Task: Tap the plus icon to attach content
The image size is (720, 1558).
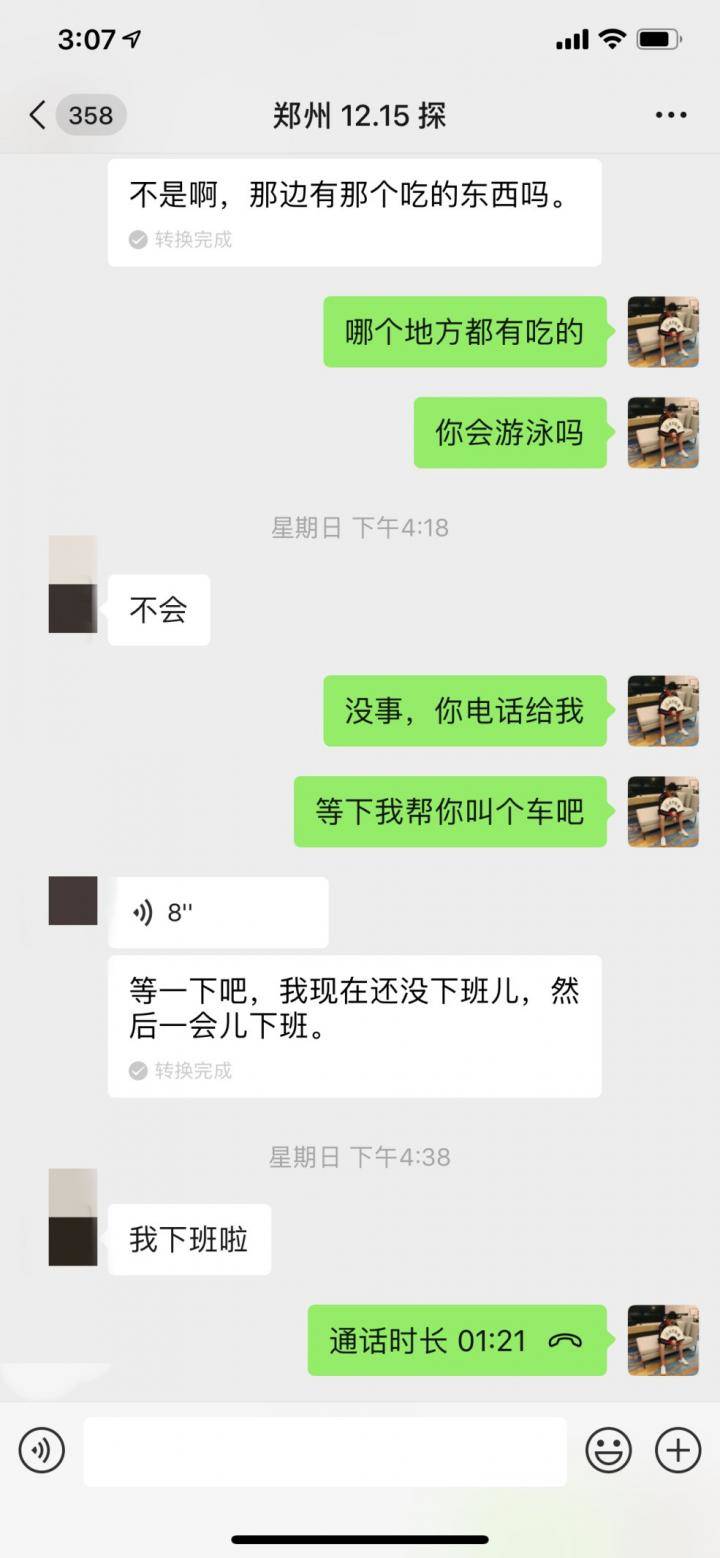Action: pos(677,1449)
